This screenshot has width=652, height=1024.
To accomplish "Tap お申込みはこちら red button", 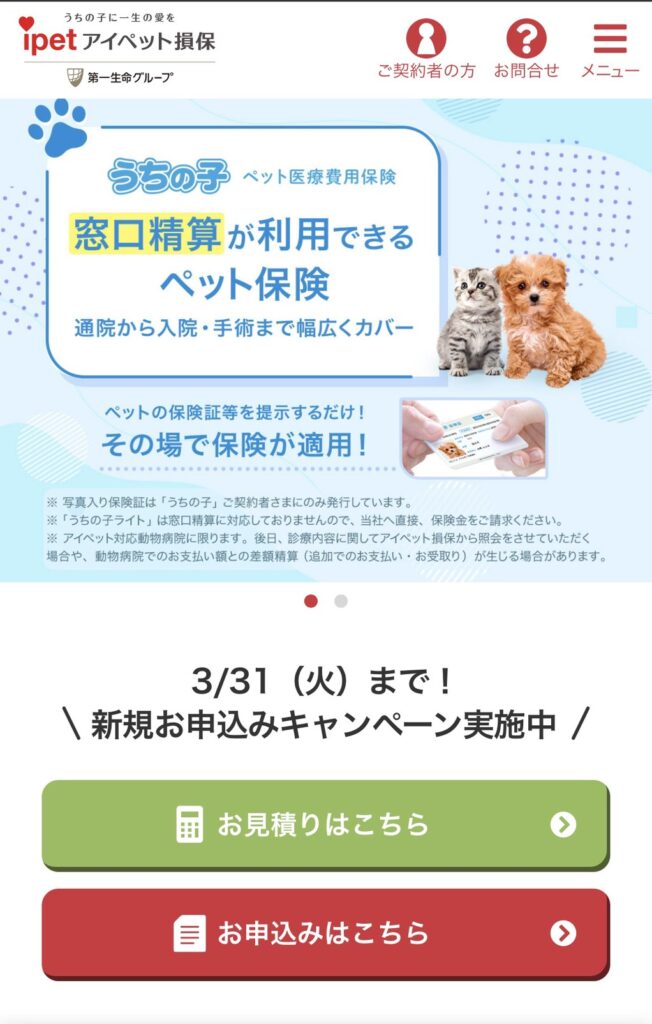I will [x=325, y=933].
